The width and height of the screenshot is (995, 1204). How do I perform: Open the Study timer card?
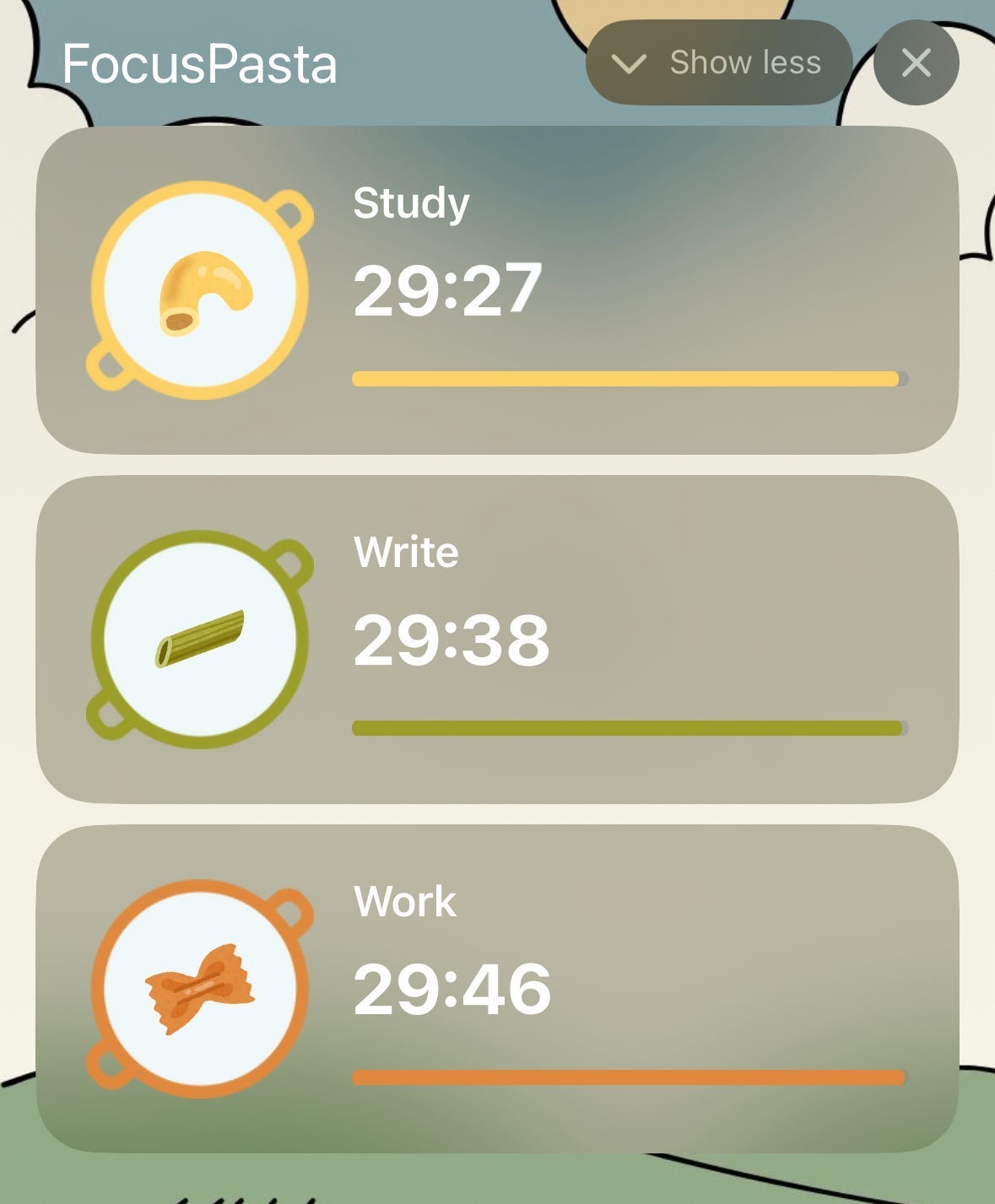click(x=498, y=289)
